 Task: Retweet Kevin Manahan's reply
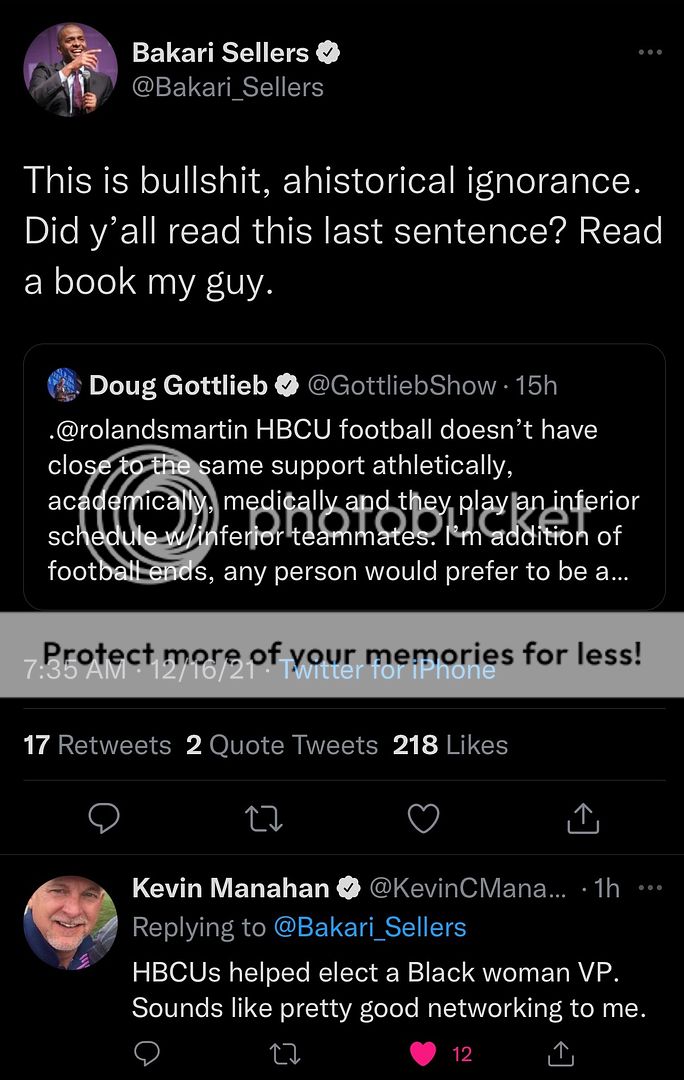(284, 1053)
